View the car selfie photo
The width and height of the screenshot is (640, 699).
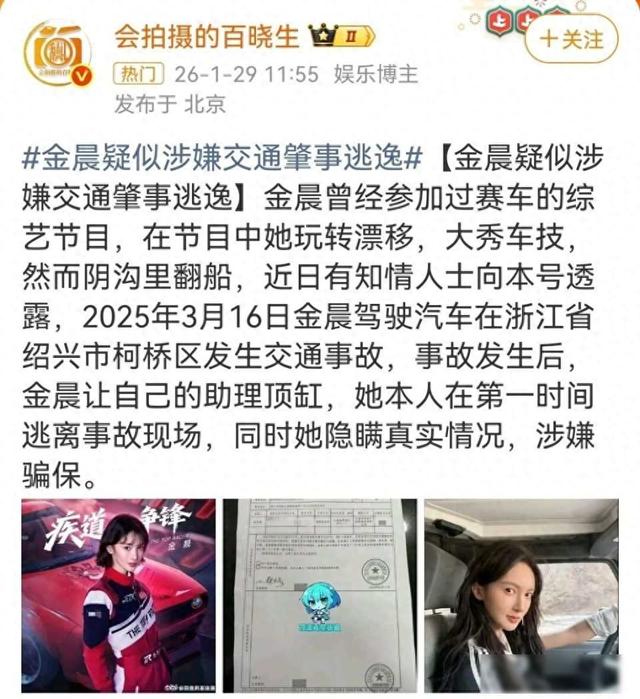(521, 596)
